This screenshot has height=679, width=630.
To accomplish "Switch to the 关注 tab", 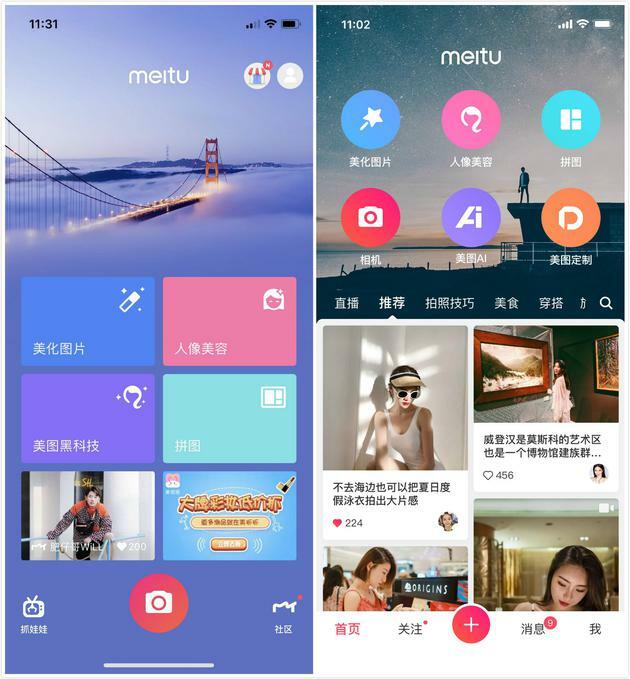I will (410, 629).
